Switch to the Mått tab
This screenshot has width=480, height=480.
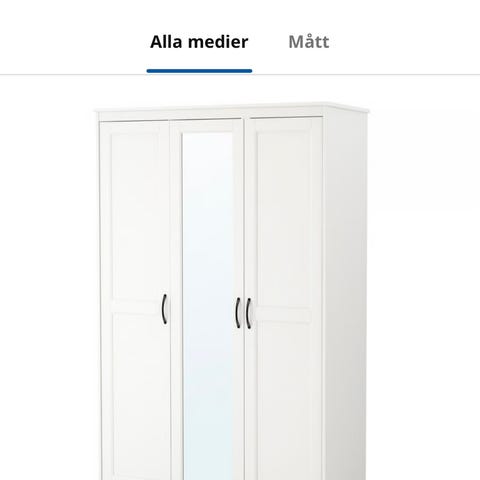[309, 42]
